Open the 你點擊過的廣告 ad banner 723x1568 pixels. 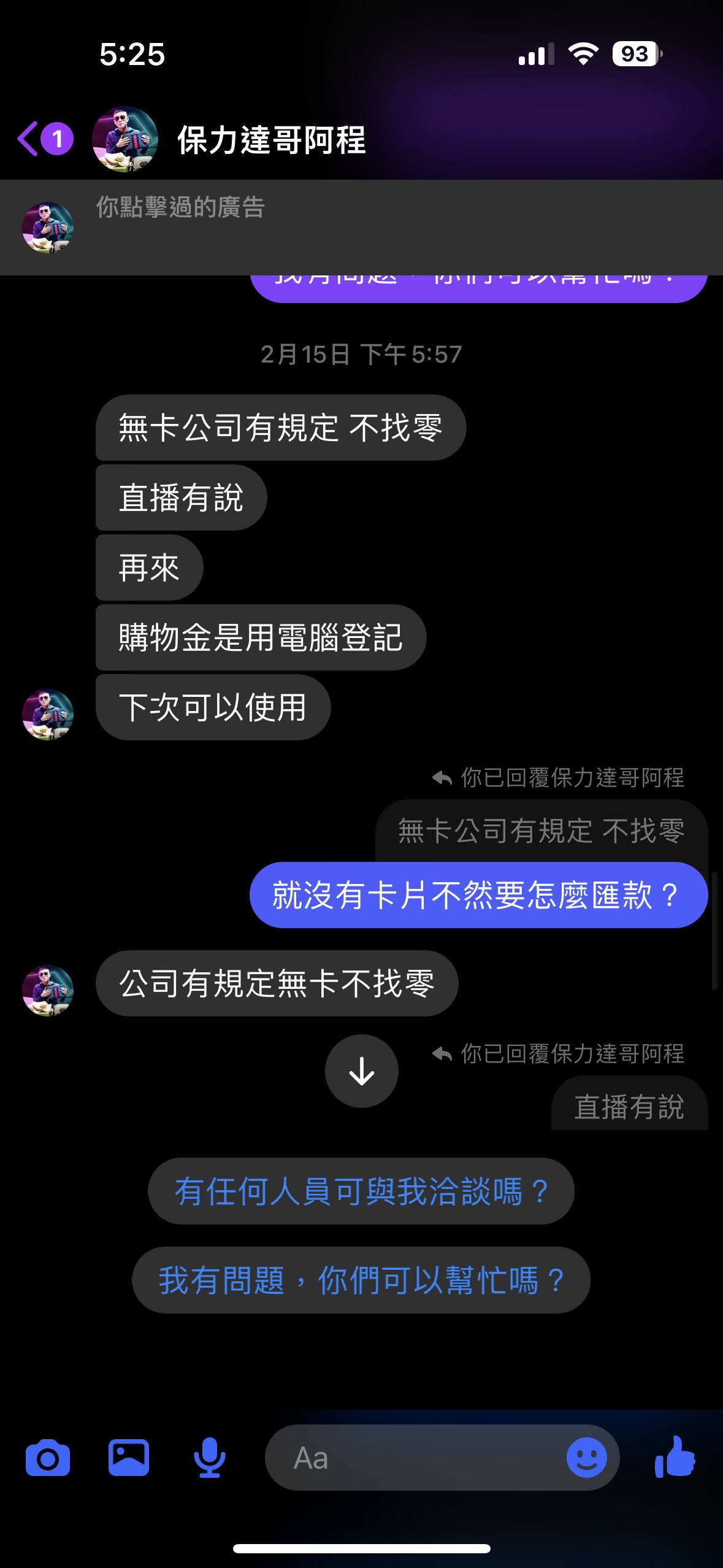pos(361,227)
